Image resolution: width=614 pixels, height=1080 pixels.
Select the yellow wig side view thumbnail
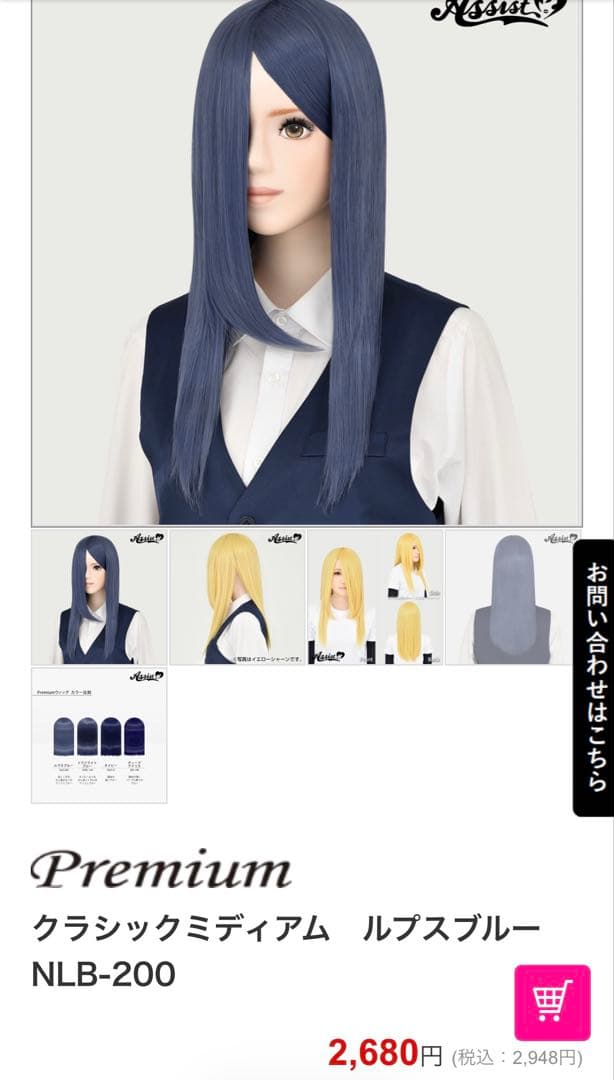tap(237, 597)
